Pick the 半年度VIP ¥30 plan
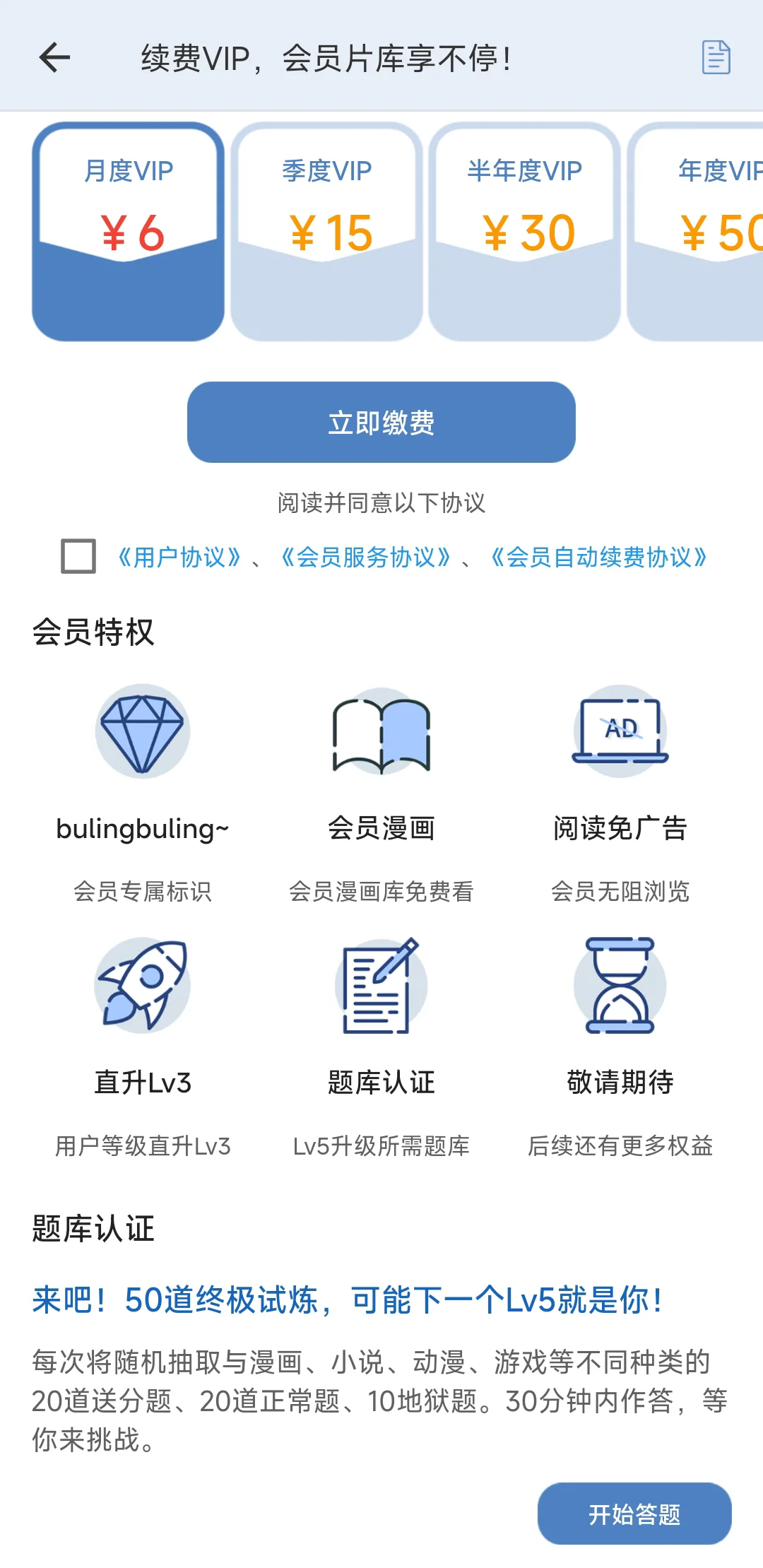The image size is (763, 1568). pos(524,231)
